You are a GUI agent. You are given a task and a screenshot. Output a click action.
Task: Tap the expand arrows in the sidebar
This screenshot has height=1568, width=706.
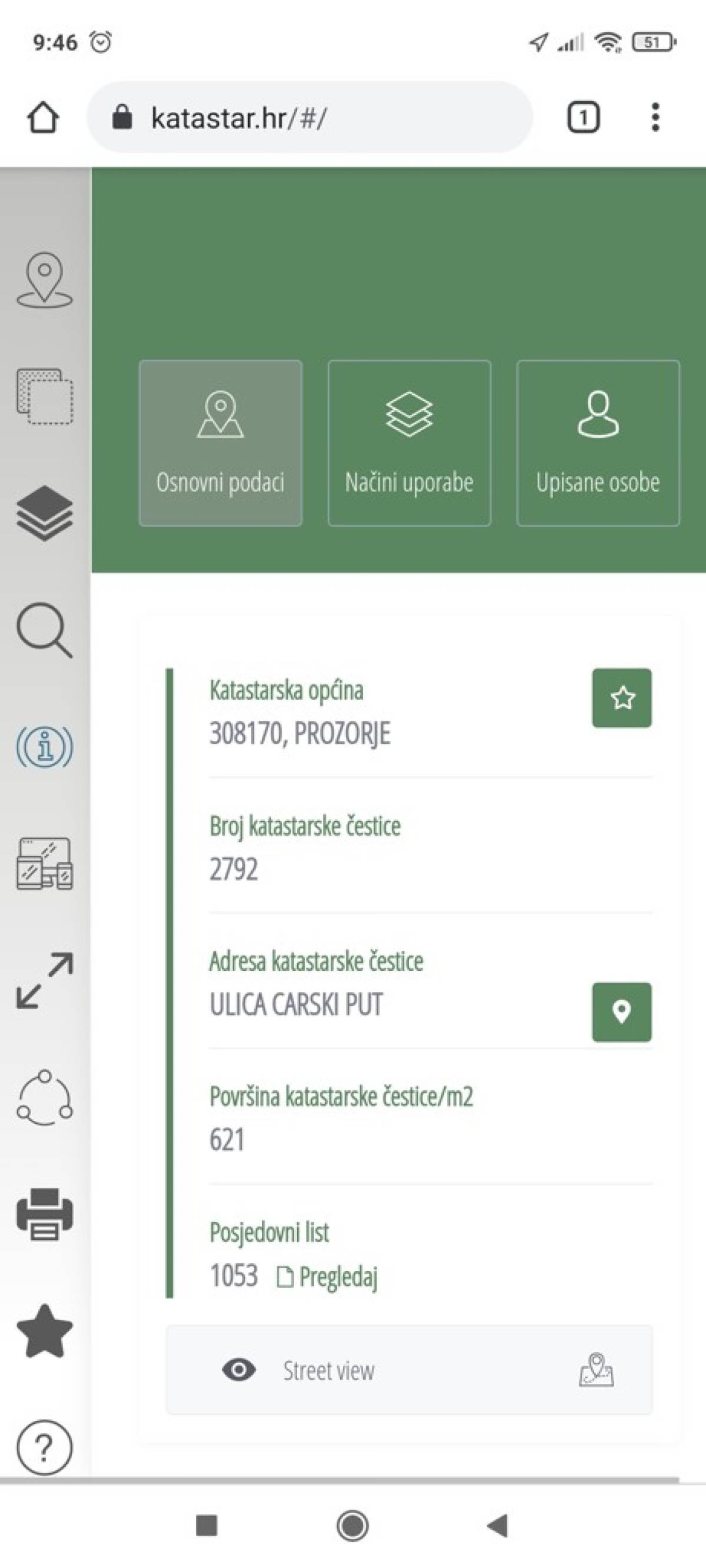click(45, 981)
